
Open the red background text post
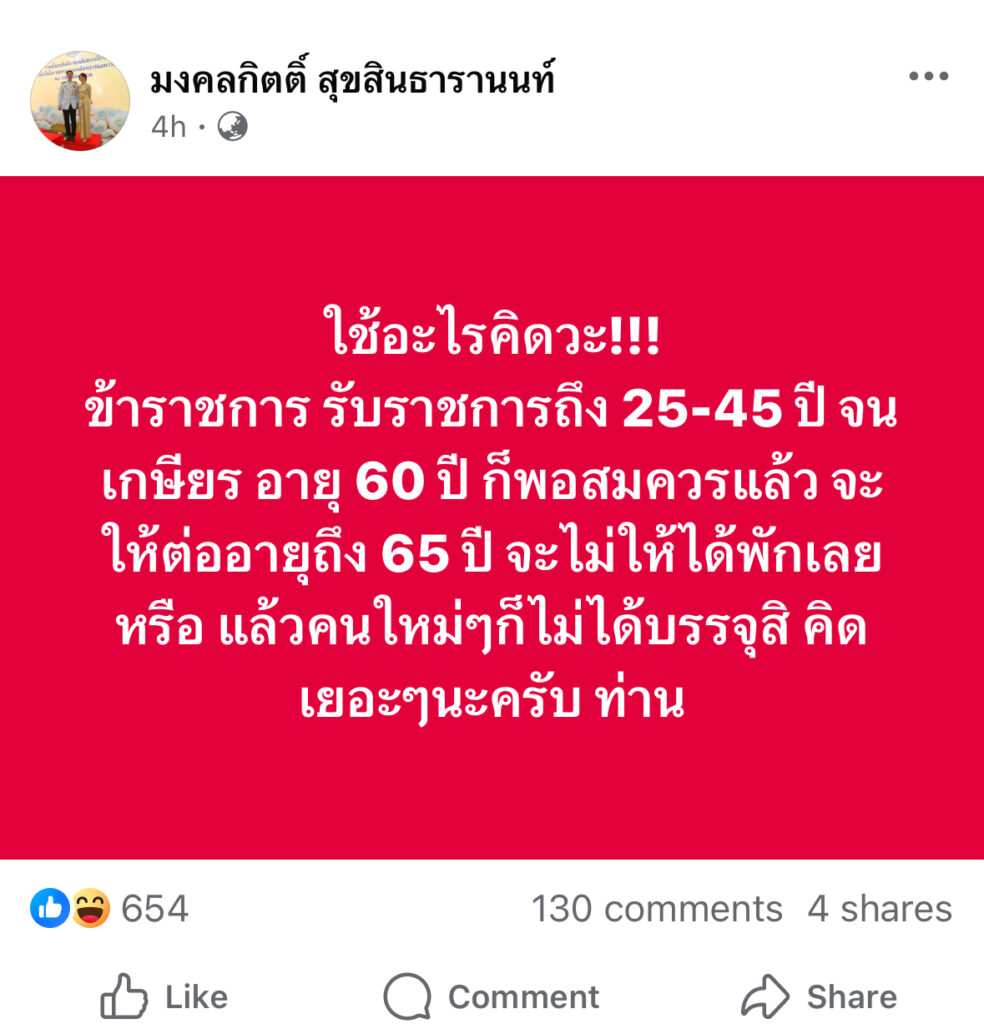(x=492, y=517)
